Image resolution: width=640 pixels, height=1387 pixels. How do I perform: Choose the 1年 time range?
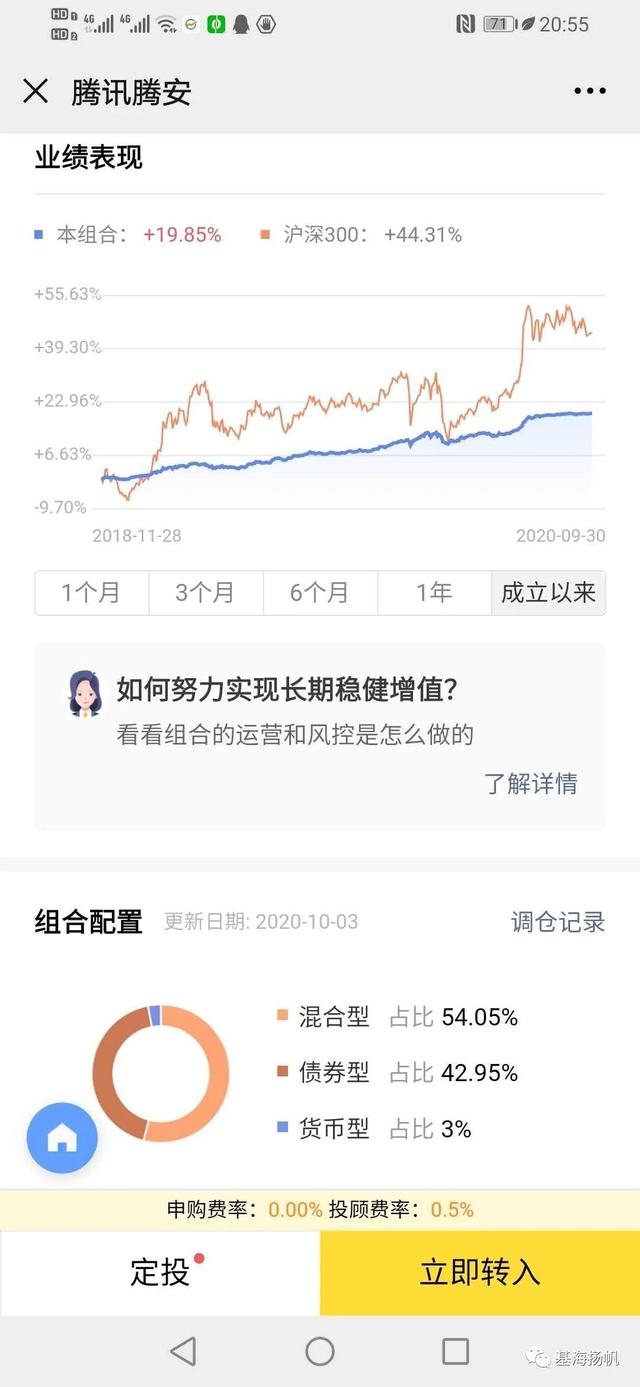coord(434,593)
